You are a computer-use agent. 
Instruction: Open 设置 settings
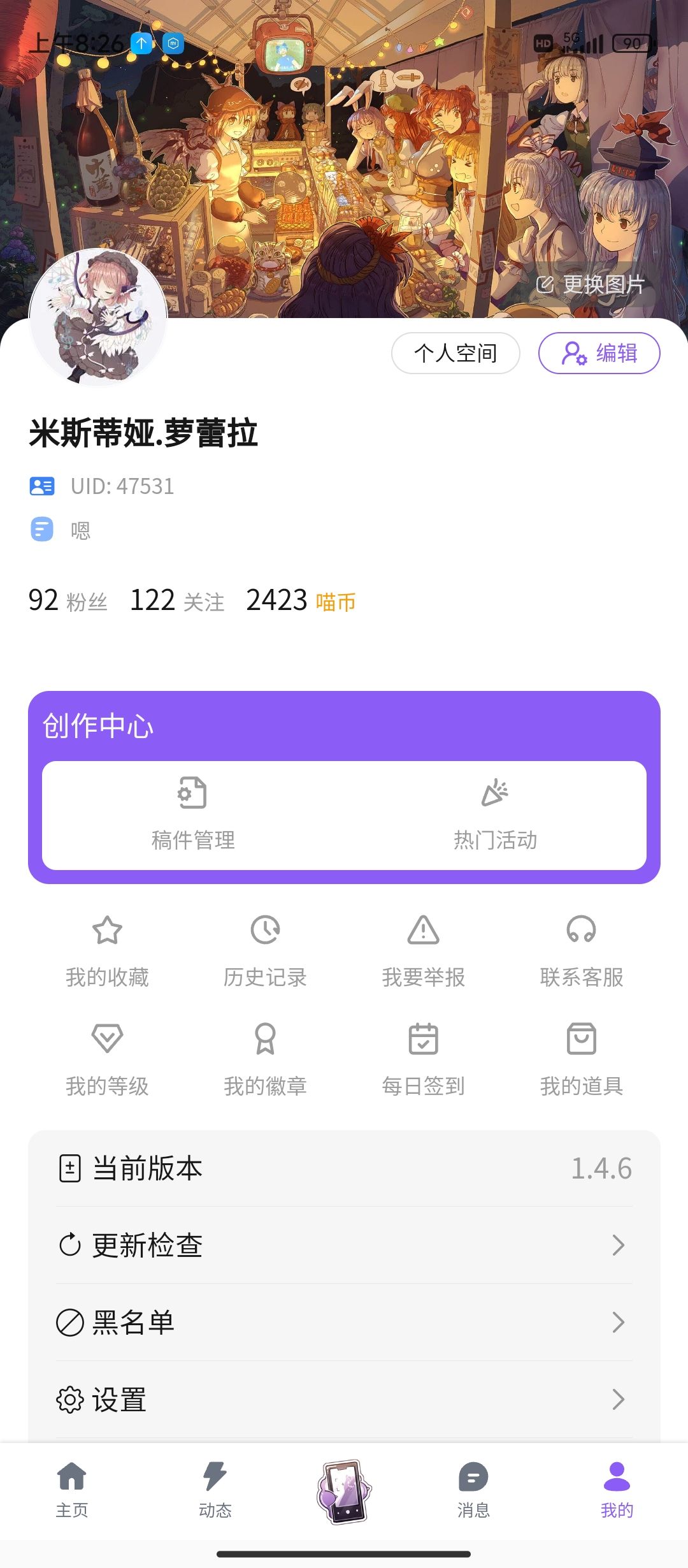tap(344, 1400)
